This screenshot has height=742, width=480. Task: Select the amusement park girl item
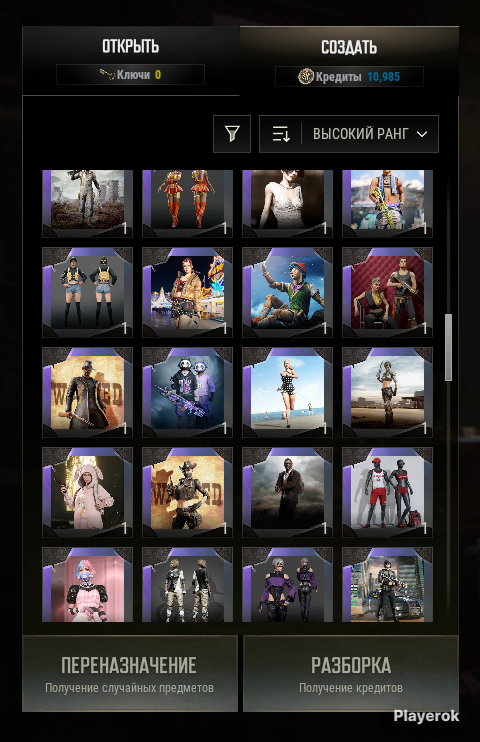187,292
